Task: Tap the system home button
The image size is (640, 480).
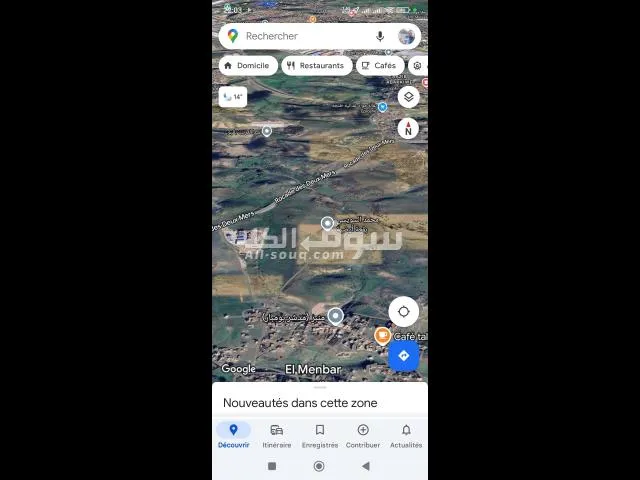Action: 319,466
